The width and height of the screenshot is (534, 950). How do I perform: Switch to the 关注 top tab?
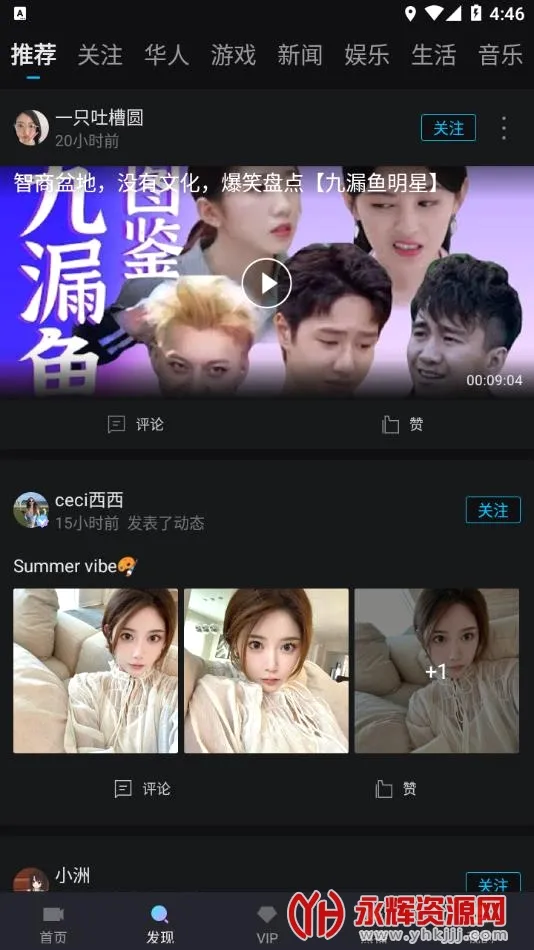[x=100, y=55]
